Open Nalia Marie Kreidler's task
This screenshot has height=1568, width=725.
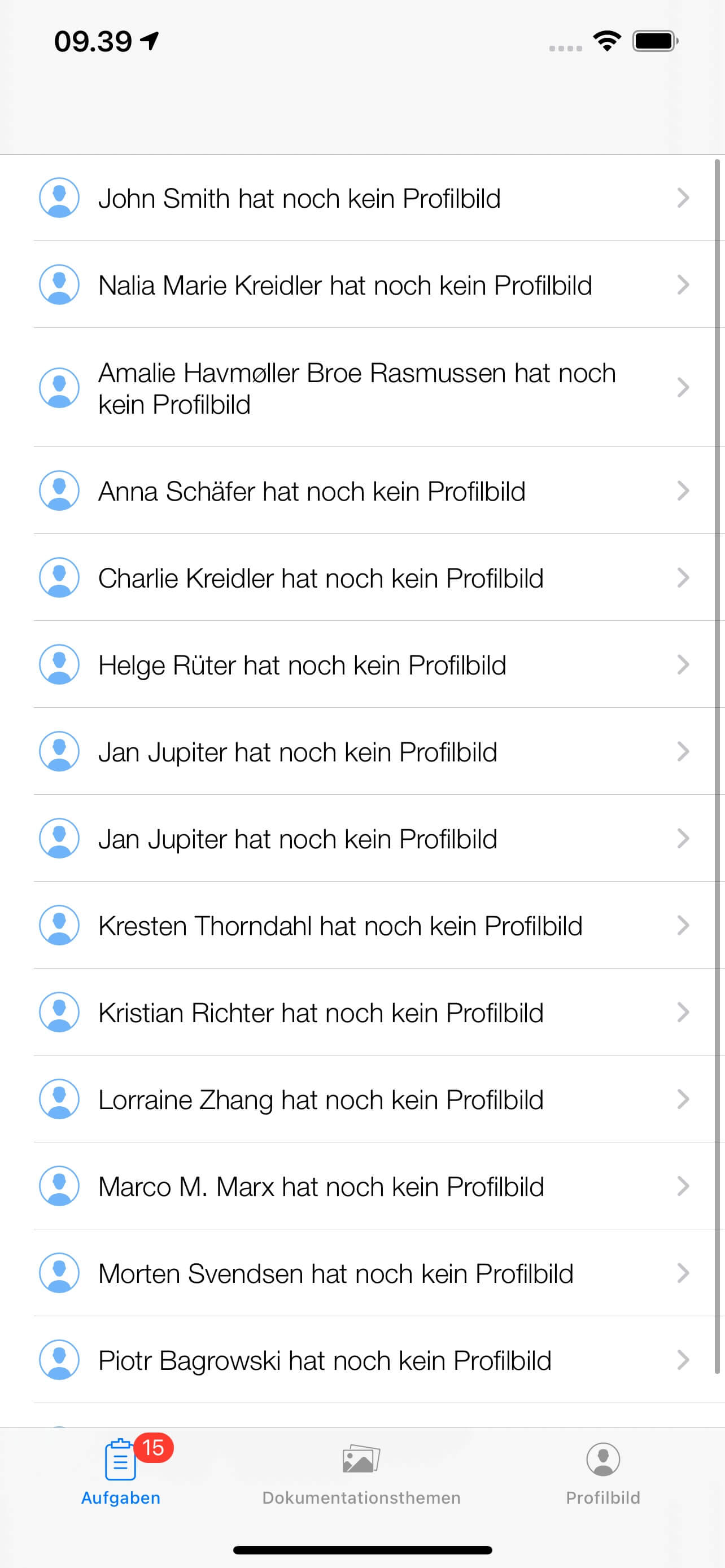362,285
